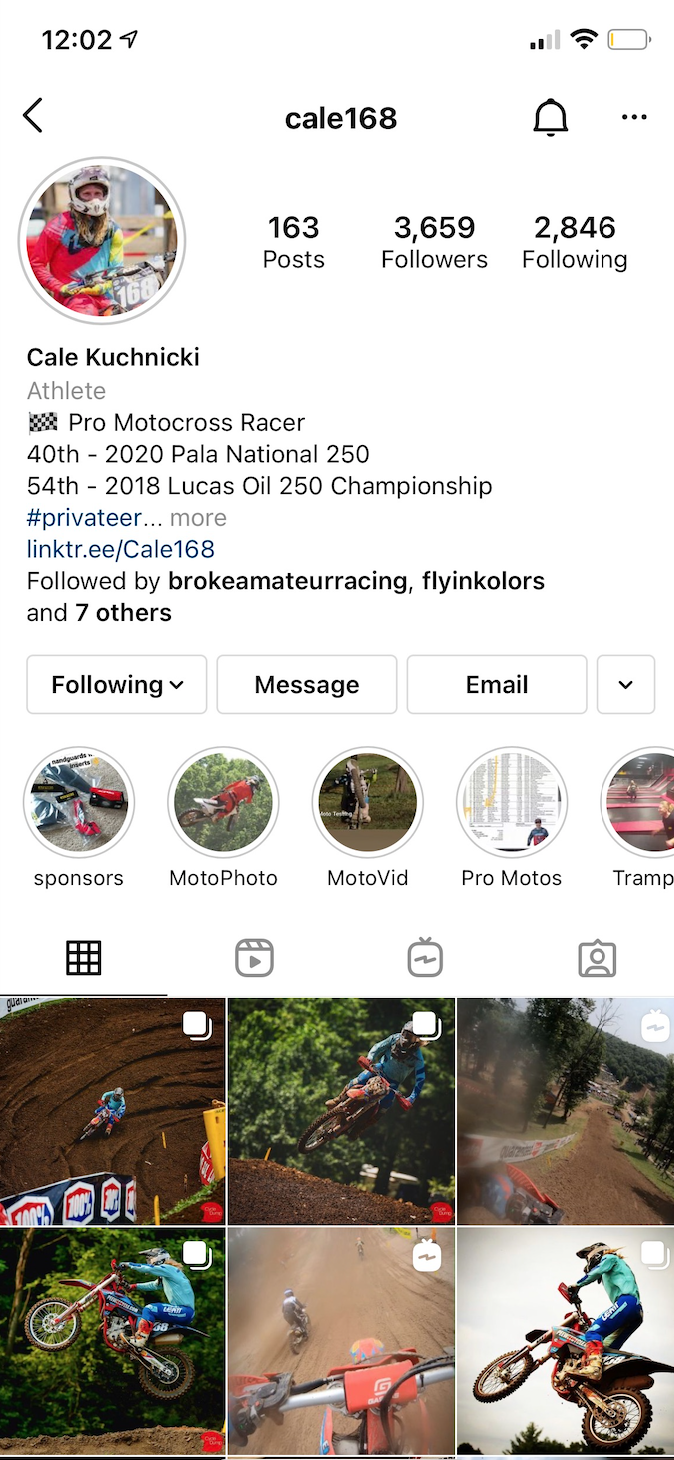This screenshot has height=1460, width=674.
Task: Message Cale Kuchnicki
Action: (307, 685)
